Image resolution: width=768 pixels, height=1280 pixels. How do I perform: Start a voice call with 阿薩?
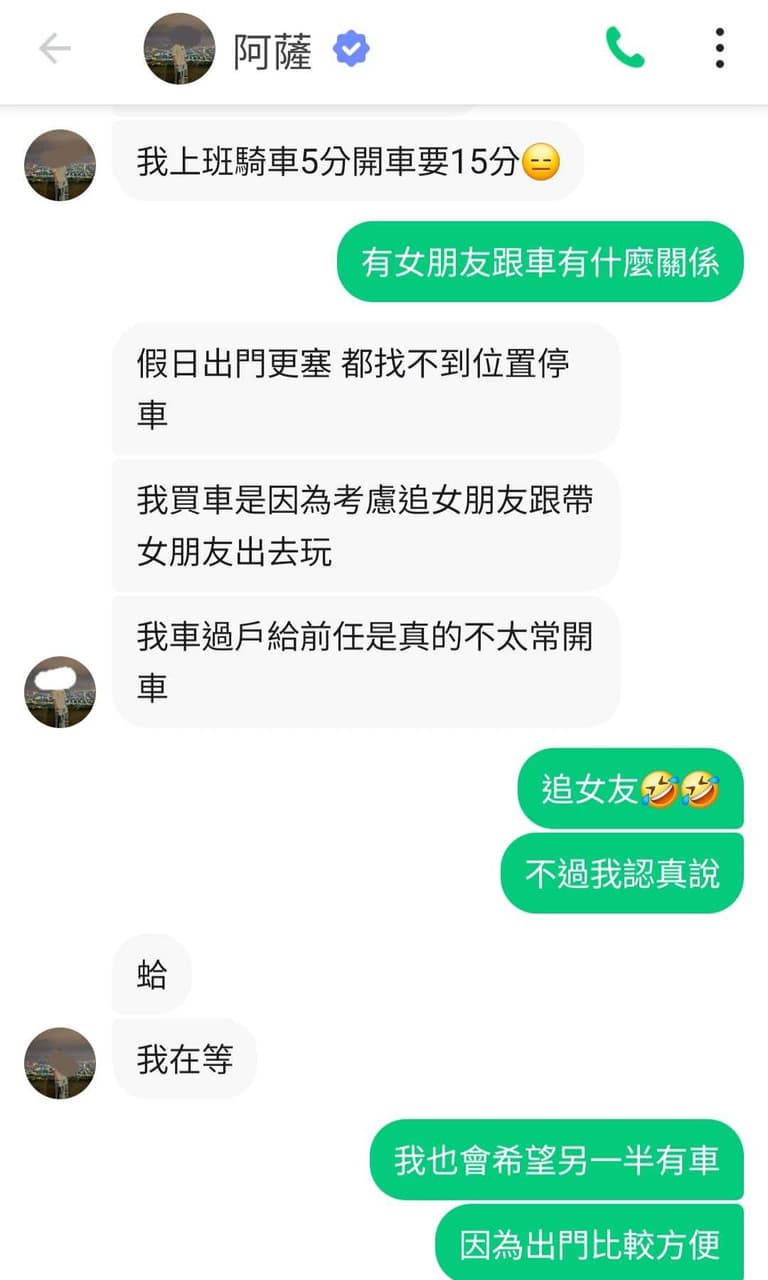click(625, 48)
